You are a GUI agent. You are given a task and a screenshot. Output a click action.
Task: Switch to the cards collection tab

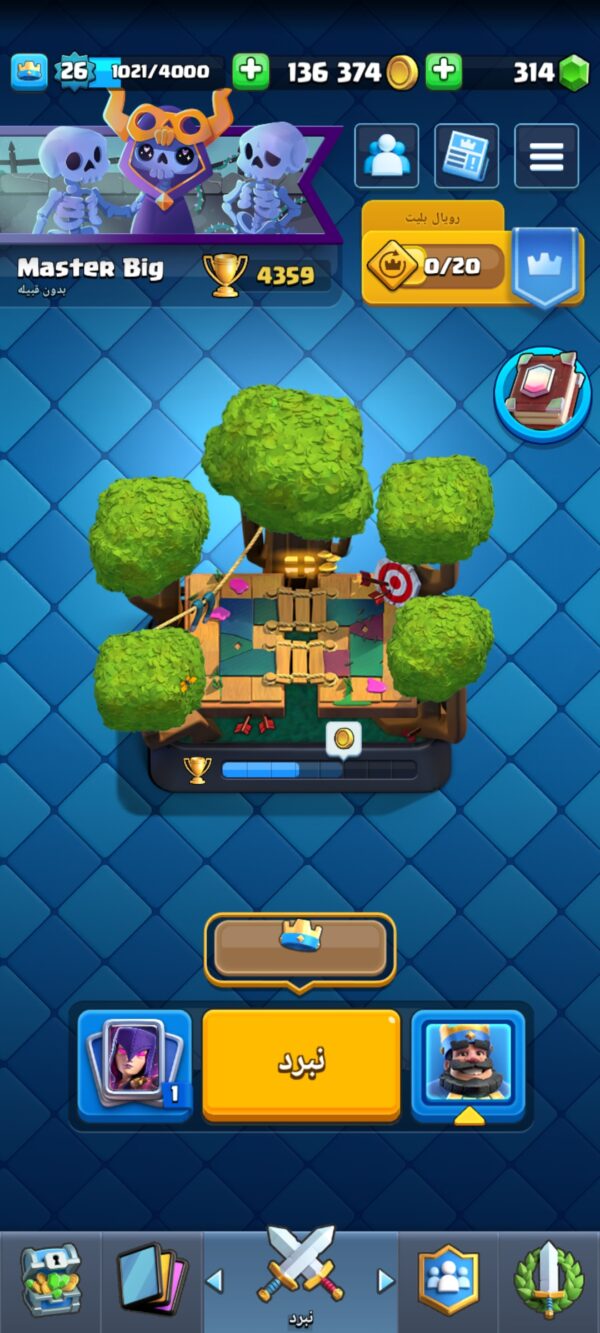pos(152,1280)
